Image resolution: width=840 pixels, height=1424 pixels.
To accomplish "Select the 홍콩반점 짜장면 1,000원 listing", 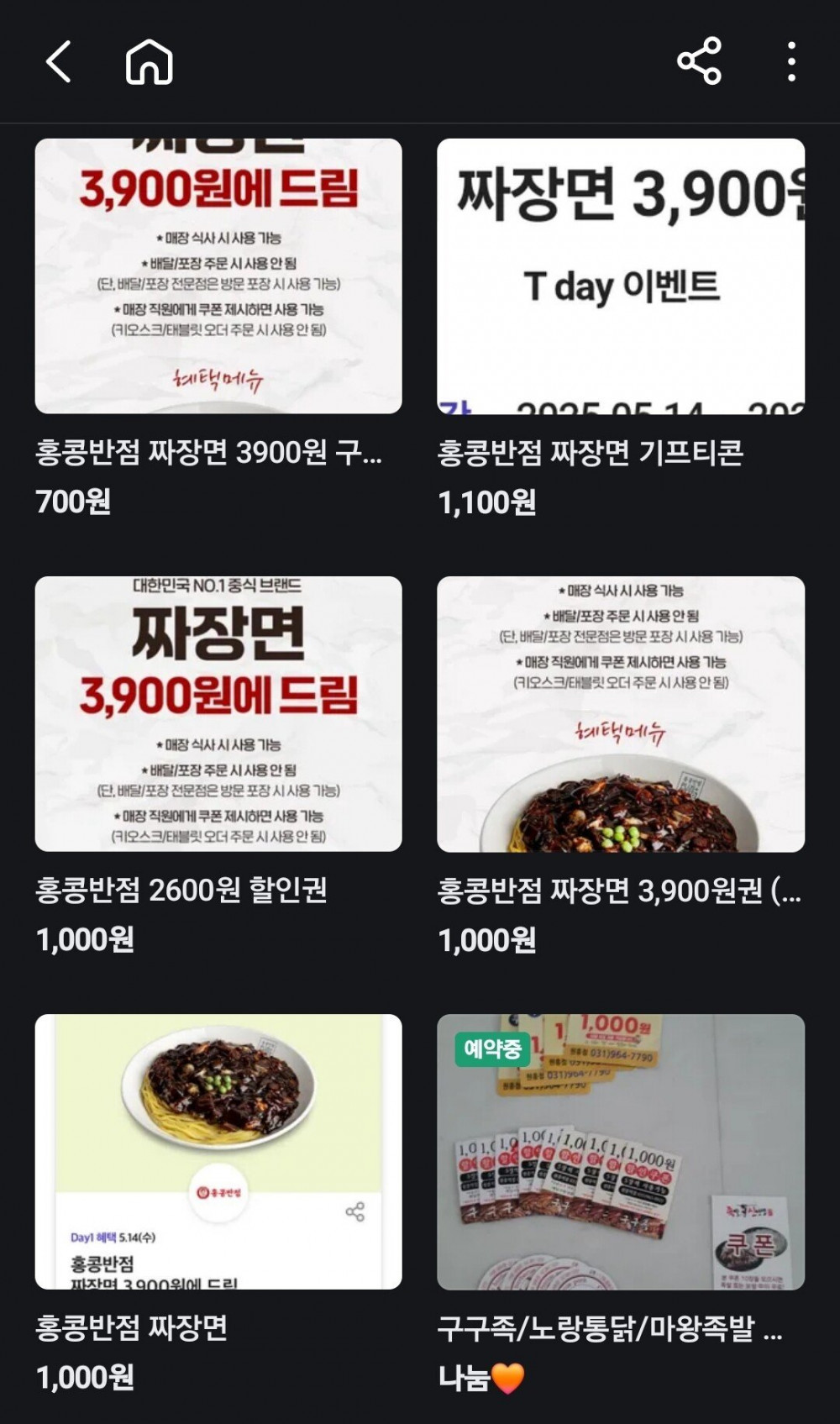I will (x=218, y=1152).
